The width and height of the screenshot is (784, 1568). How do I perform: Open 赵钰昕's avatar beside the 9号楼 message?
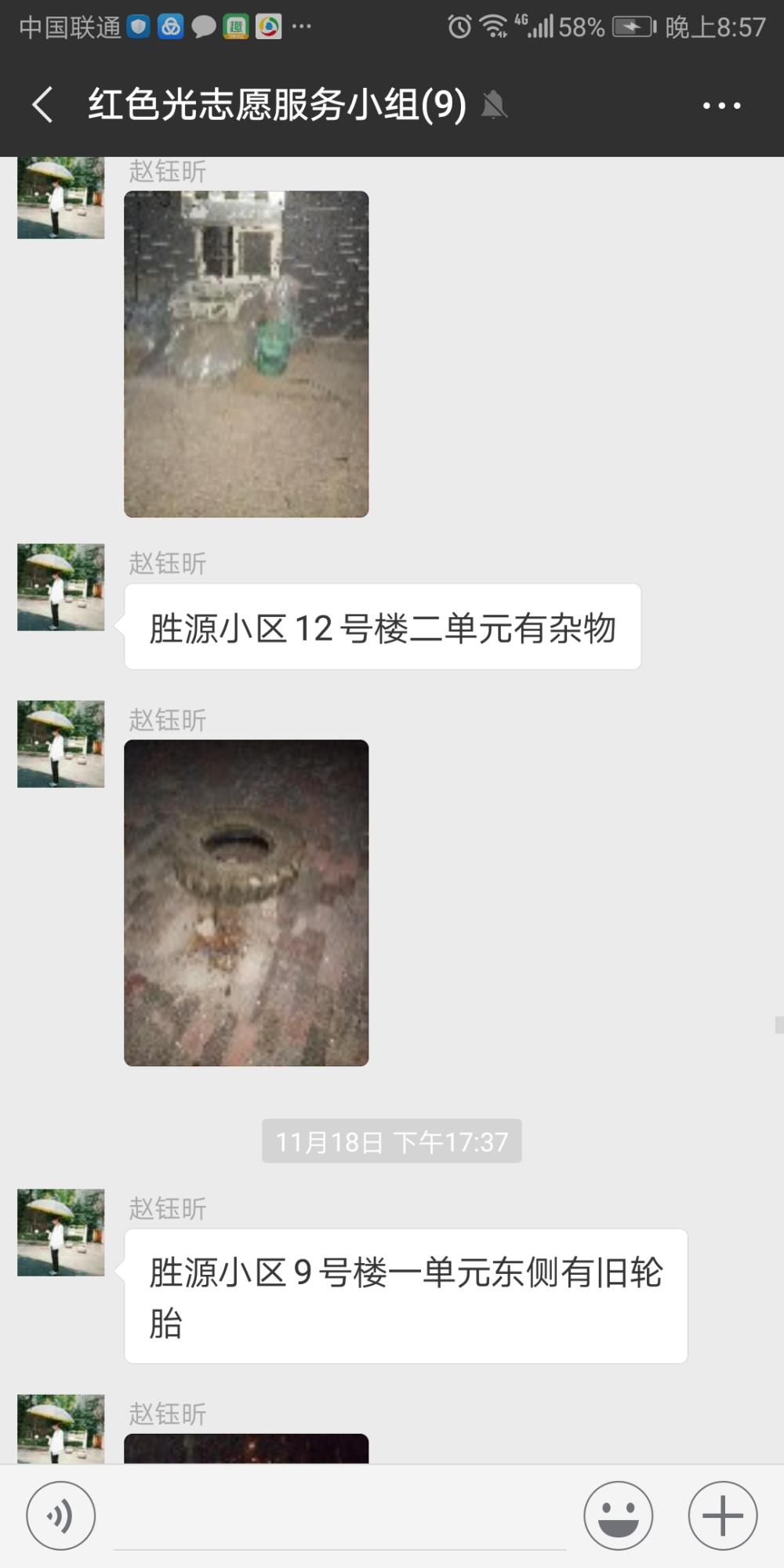point(61,1232)
